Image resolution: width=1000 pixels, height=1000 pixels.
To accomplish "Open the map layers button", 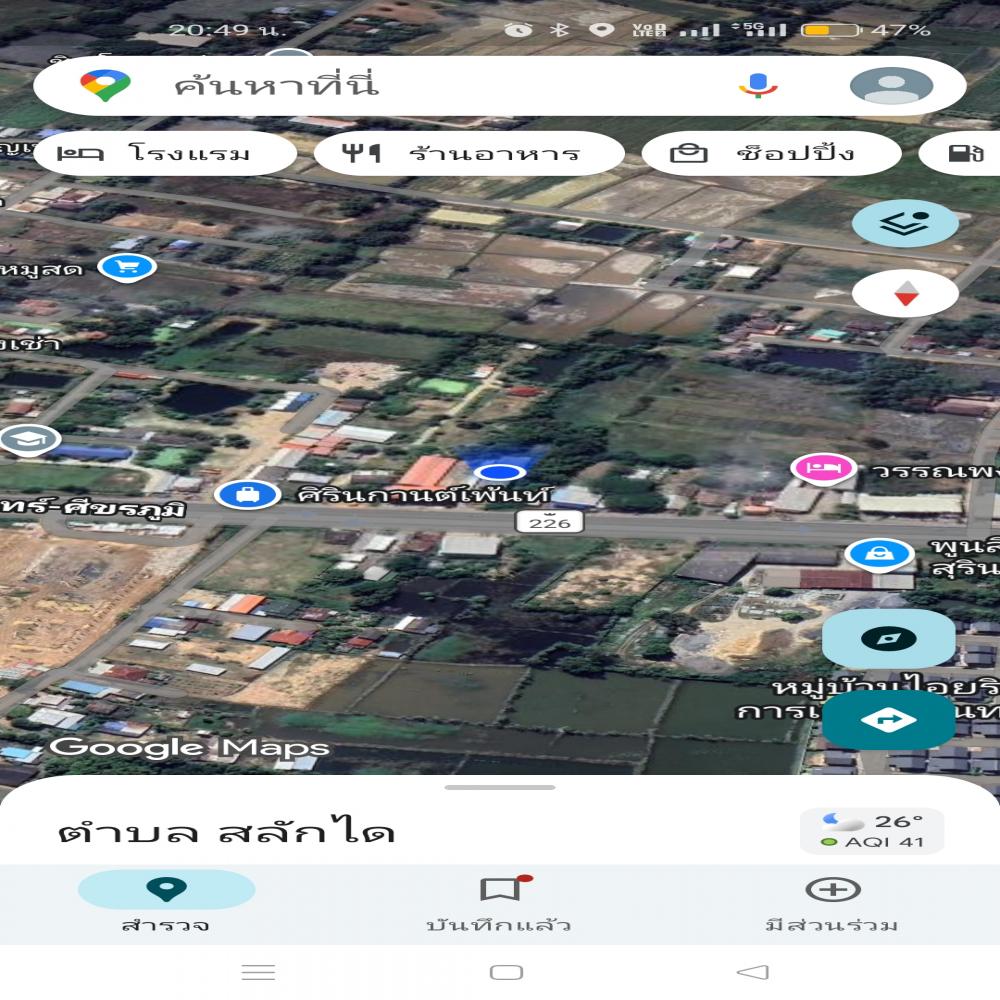I will click(x=905, y=223).
